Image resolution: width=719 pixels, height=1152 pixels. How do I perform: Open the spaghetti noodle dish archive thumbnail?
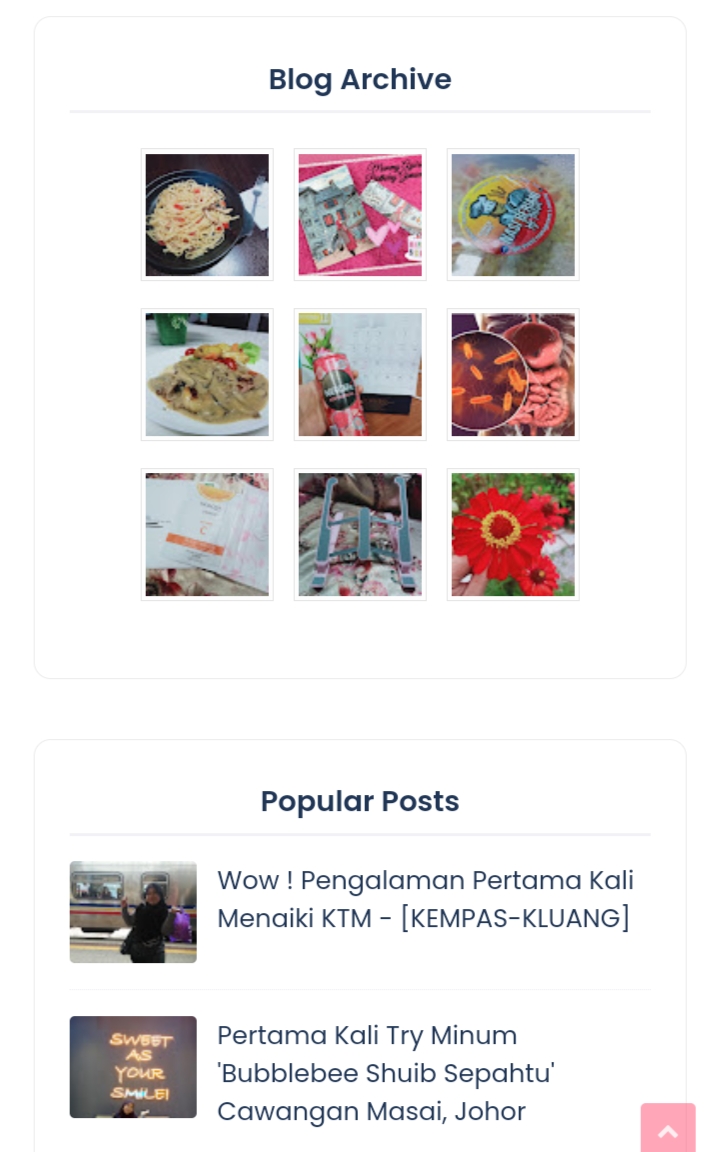pos(207,215)
